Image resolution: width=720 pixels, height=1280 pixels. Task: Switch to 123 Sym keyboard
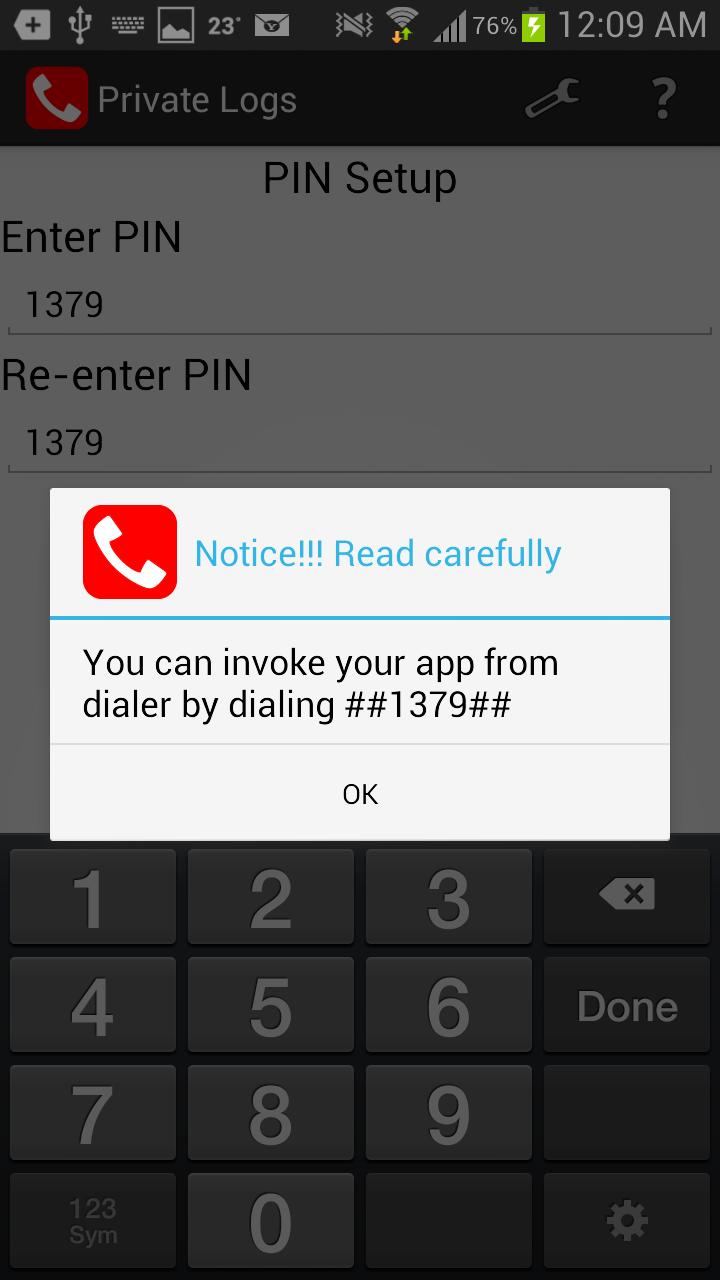point(93,1221)
